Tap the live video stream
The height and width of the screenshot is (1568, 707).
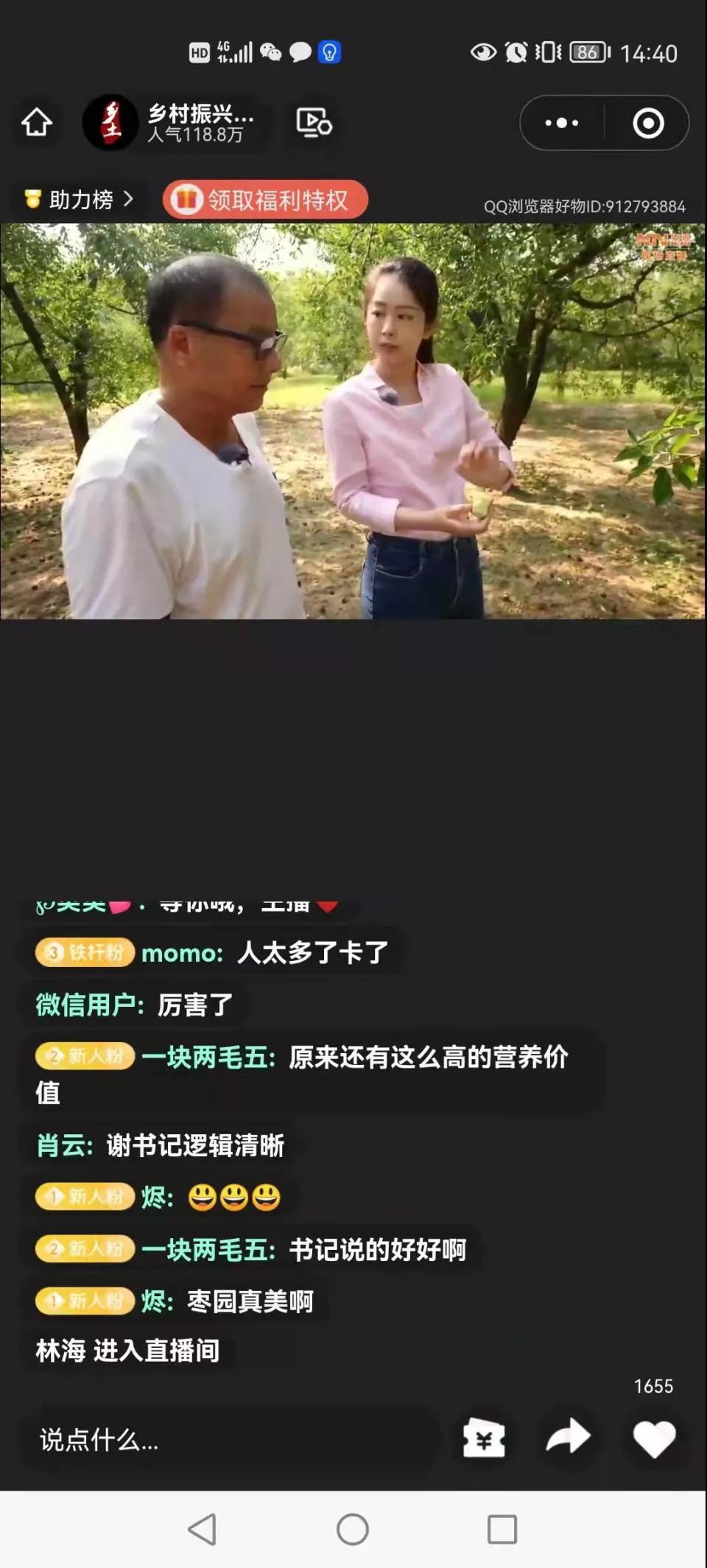pos(352,421)
